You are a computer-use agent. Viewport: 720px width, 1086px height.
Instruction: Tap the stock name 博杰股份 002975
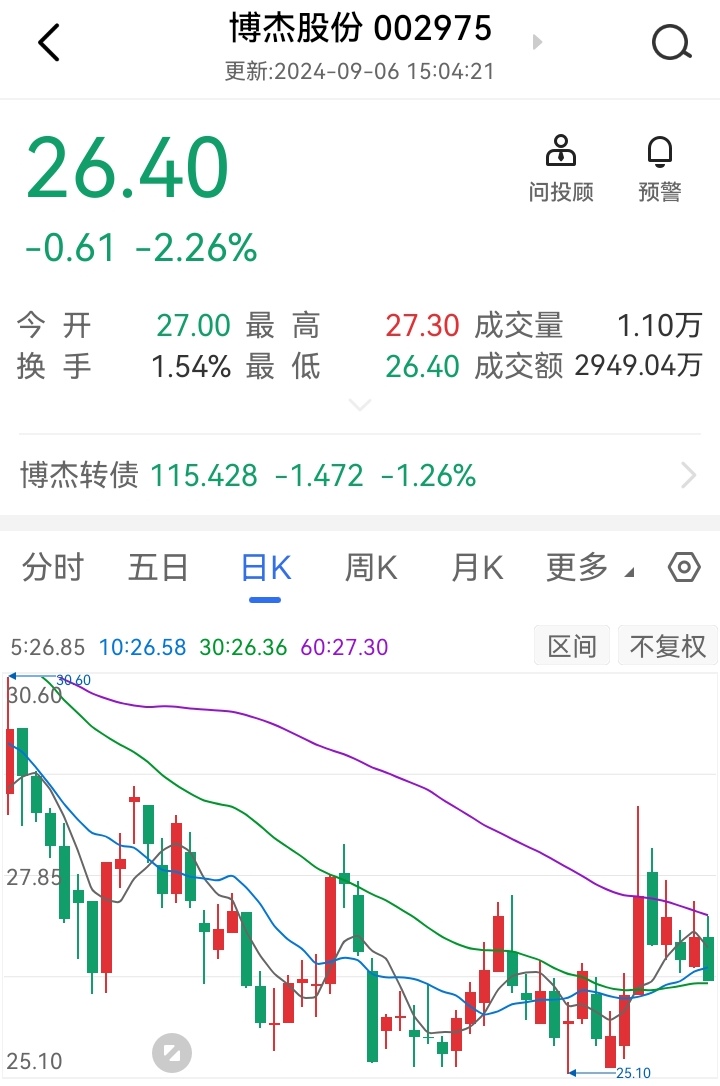pyautogui.click(x=358, y=29)
